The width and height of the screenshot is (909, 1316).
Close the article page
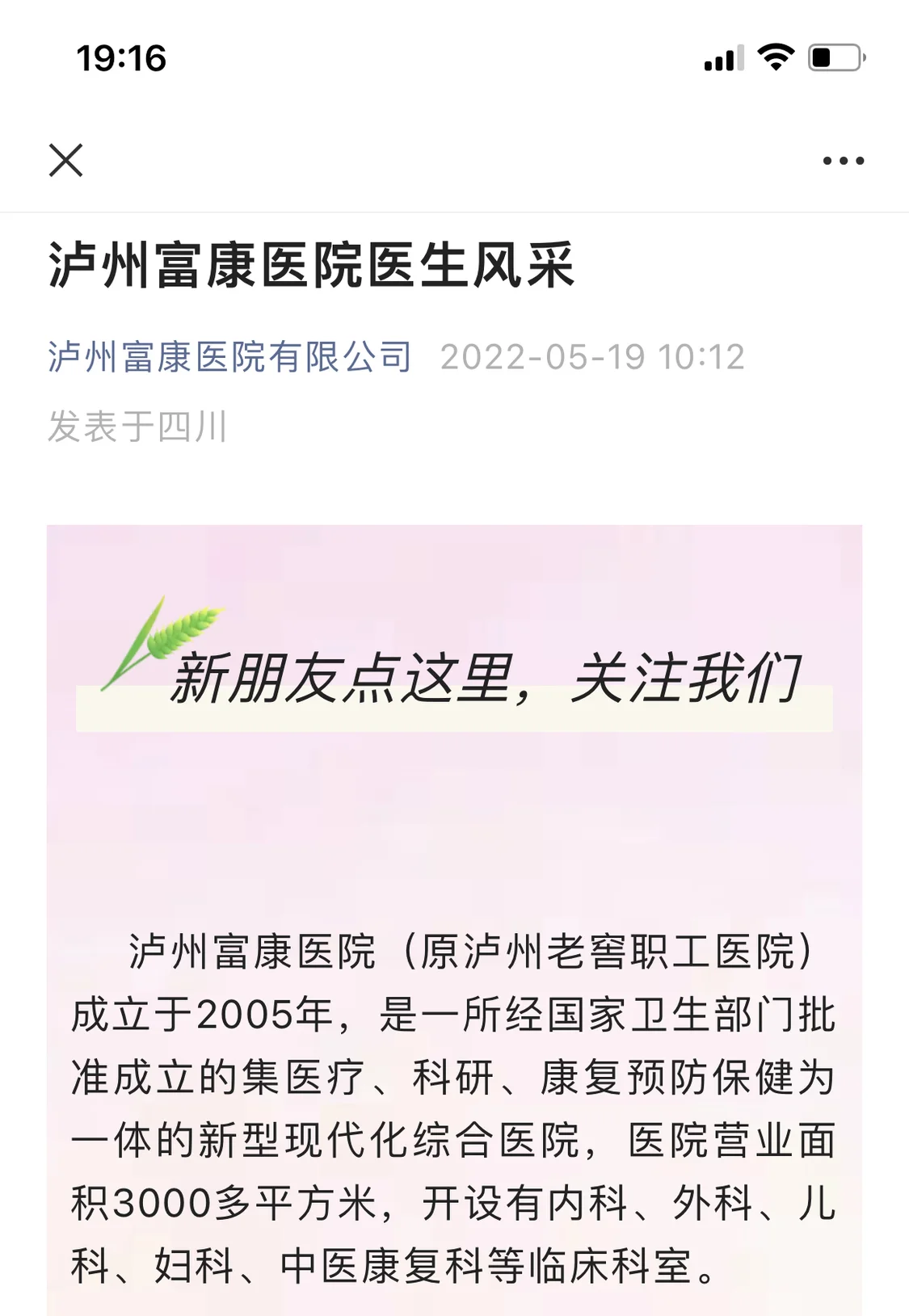point(65,160)
